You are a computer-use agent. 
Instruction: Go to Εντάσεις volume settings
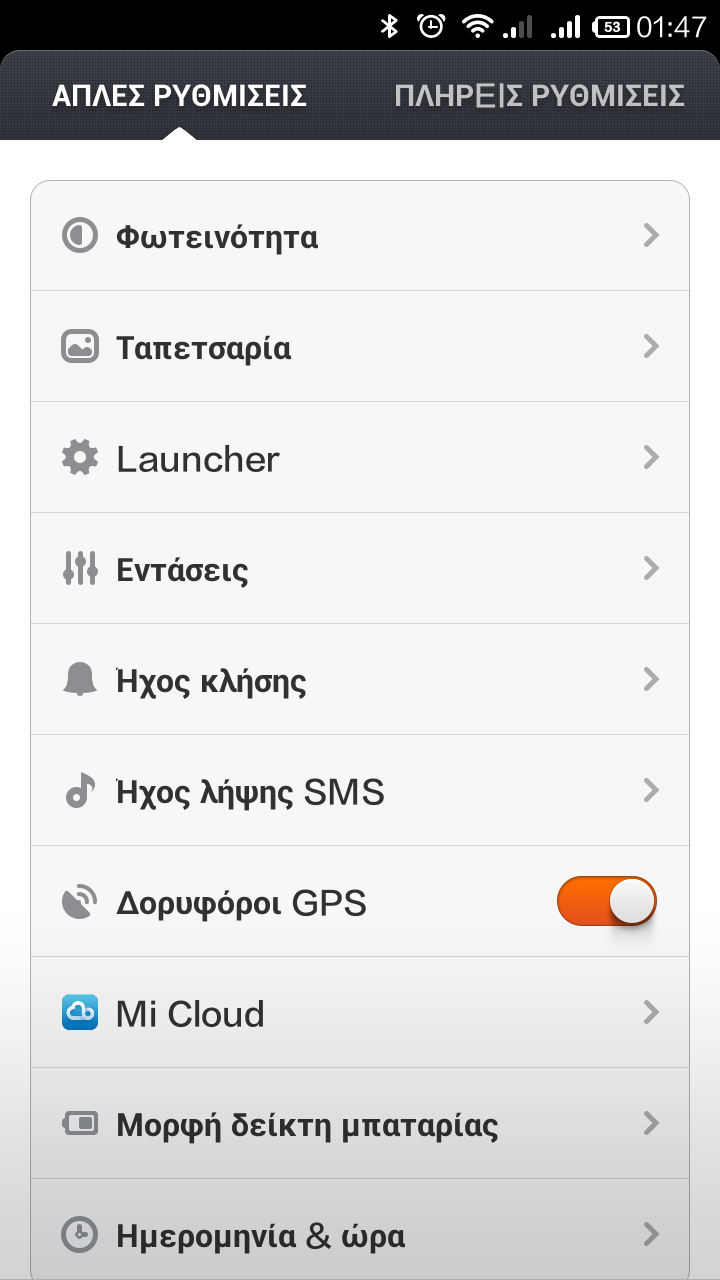pyautogui.click(x=360, y=570)
